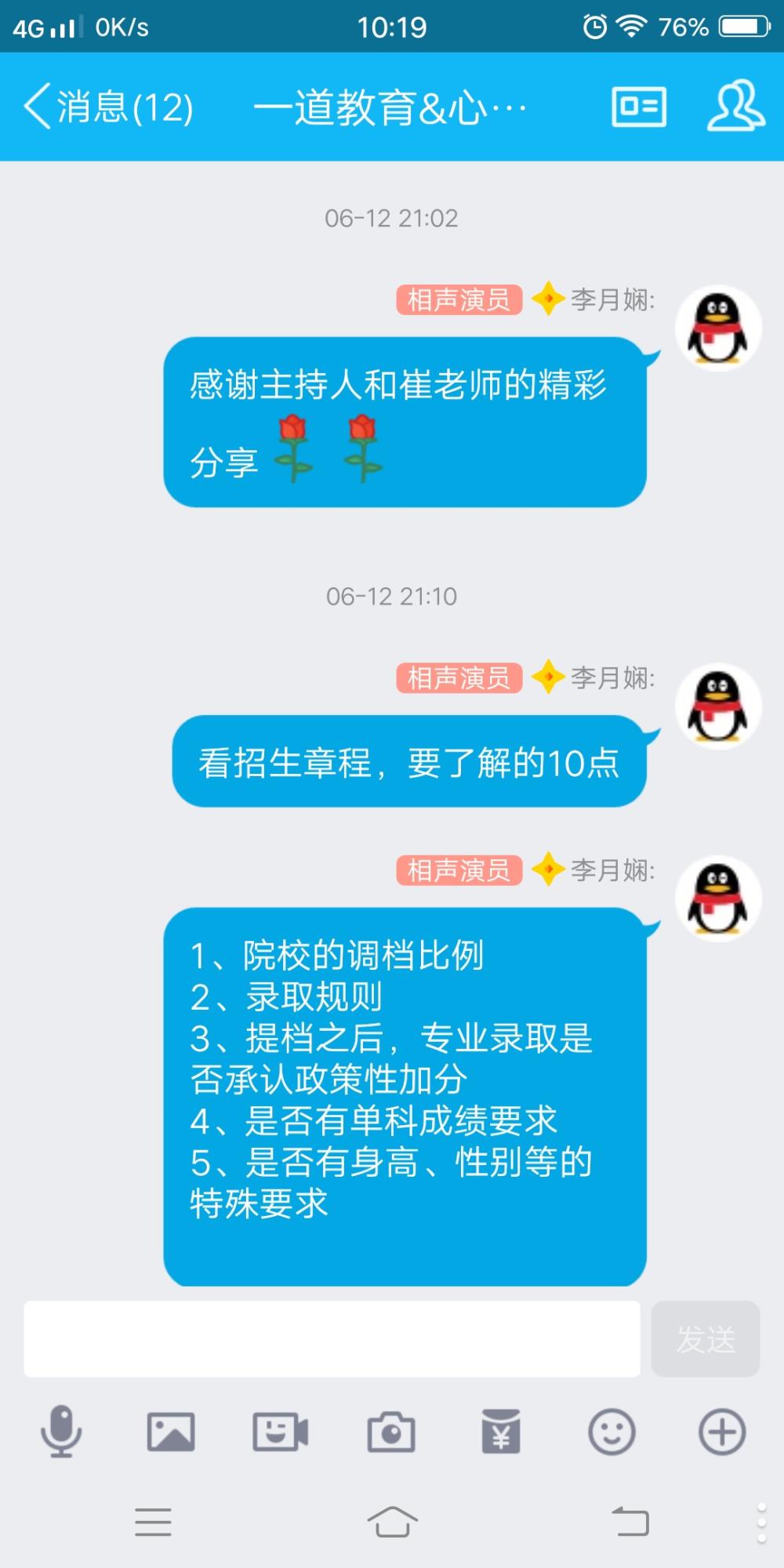The image size is (784, 1568).
Task: Open the group apps panel icon
Action: click(x=639, y=107)
